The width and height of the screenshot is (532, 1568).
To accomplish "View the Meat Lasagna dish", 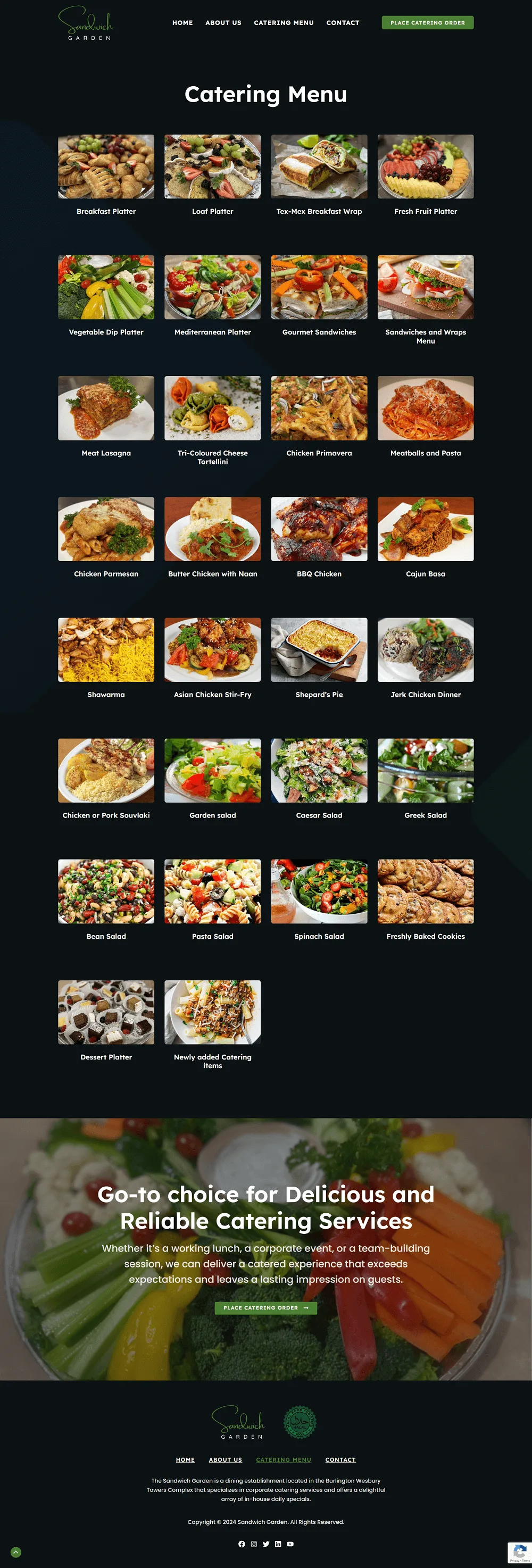I will [106, 408].
